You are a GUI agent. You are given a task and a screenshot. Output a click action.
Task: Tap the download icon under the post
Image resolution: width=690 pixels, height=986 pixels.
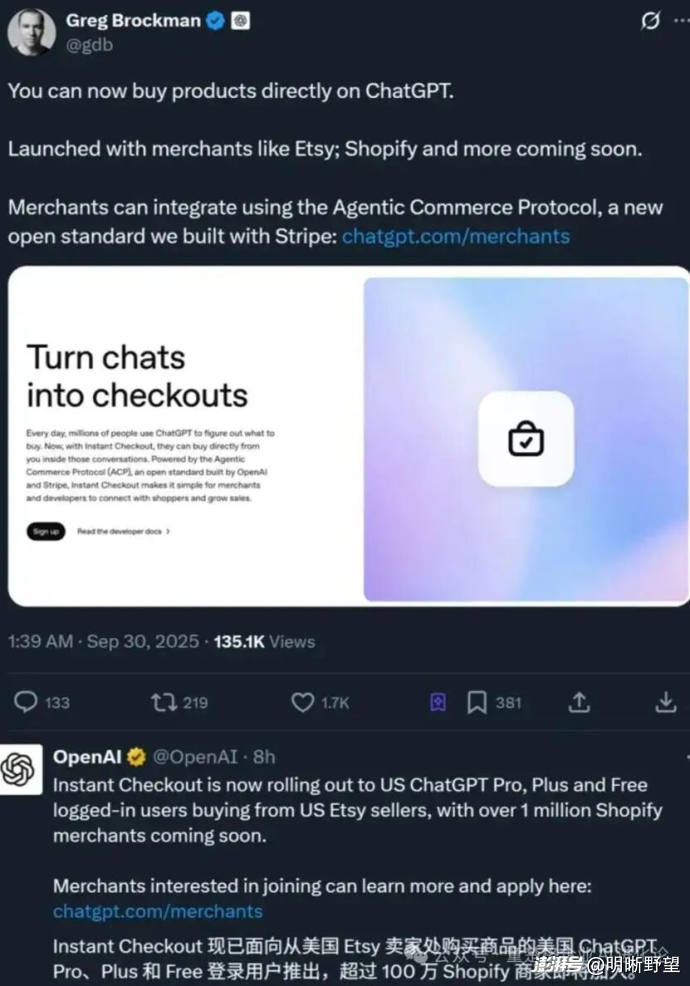(665, 703)
